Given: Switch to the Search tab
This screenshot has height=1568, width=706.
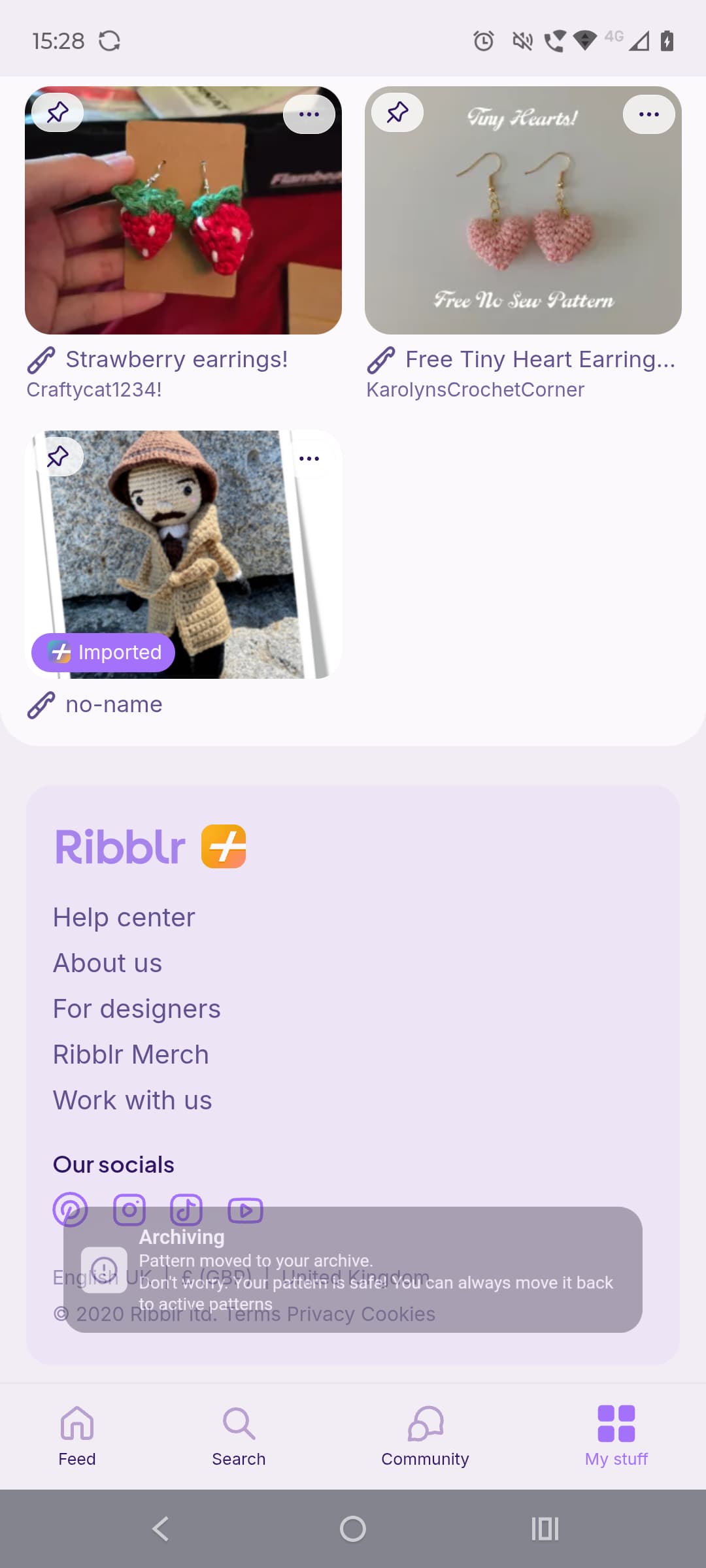Looking at the screenshot, I should coord(239,1435).
